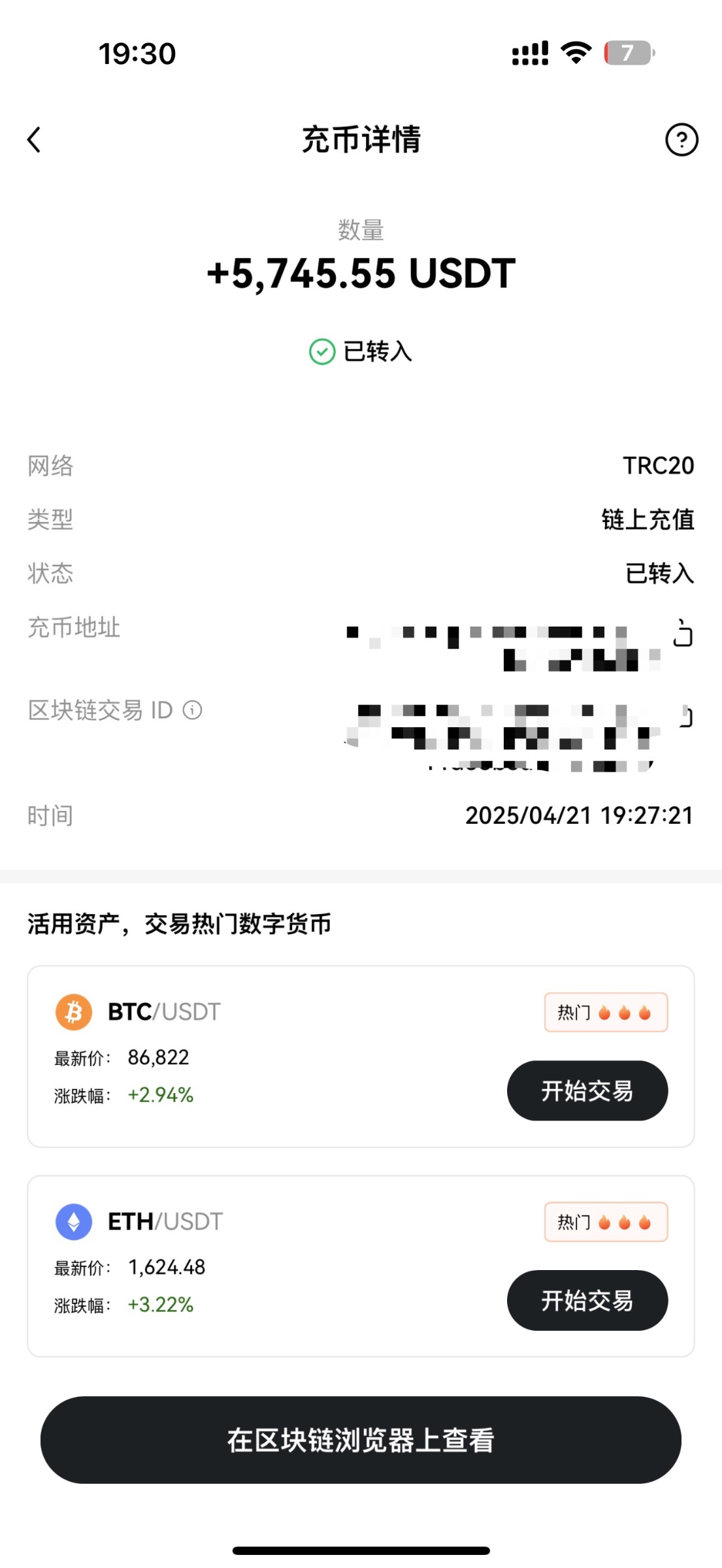
Task: View transaction on blockchain explorer (在区块链浏览器上查看)
Action: [361, 1440]
